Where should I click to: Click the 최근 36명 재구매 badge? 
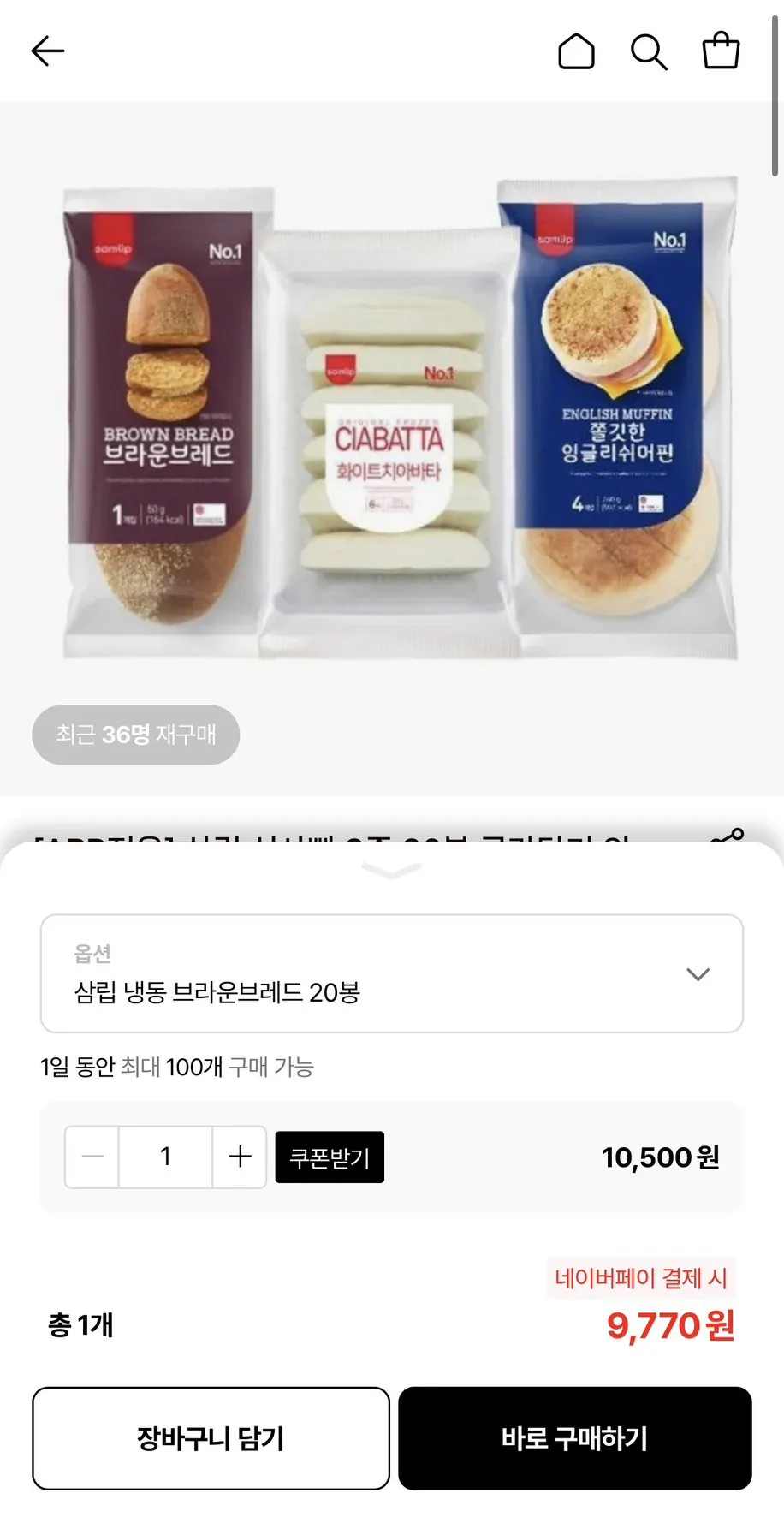(x=135, y=735)
